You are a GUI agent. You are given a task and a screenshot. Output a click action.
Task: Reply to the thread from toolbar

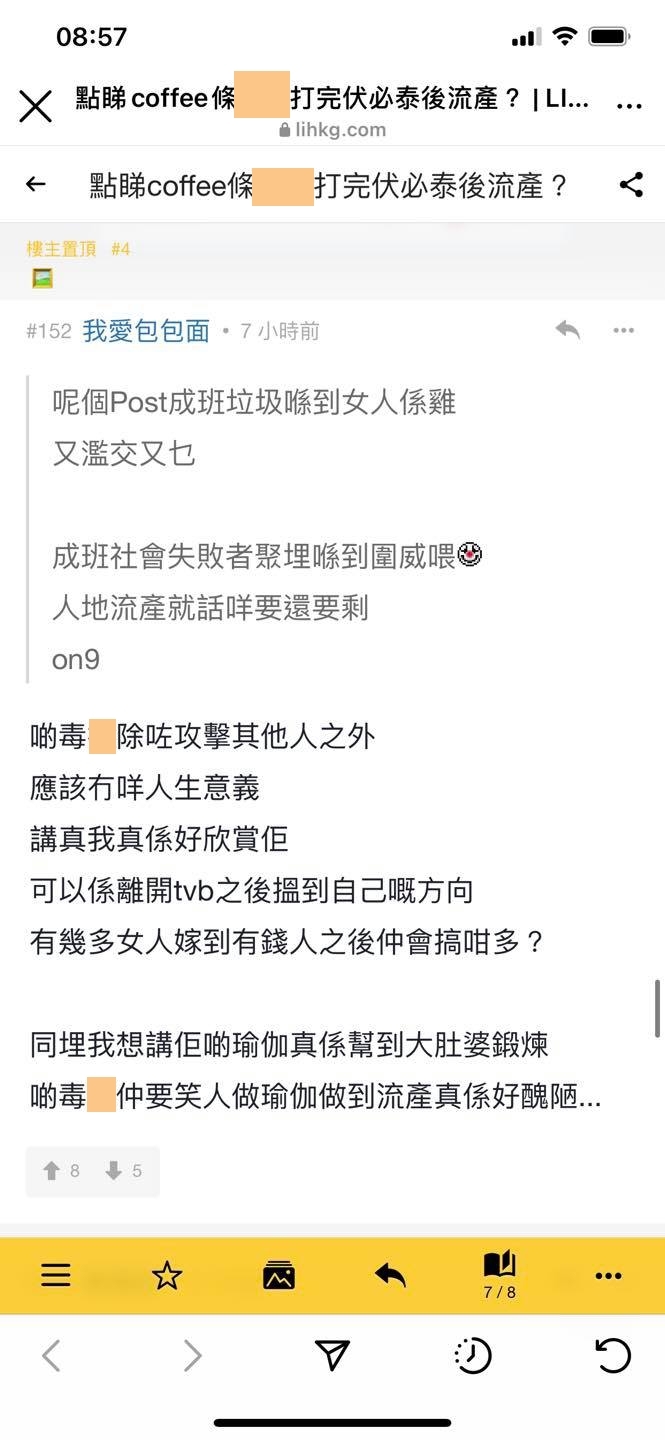tap(390, 1275)
